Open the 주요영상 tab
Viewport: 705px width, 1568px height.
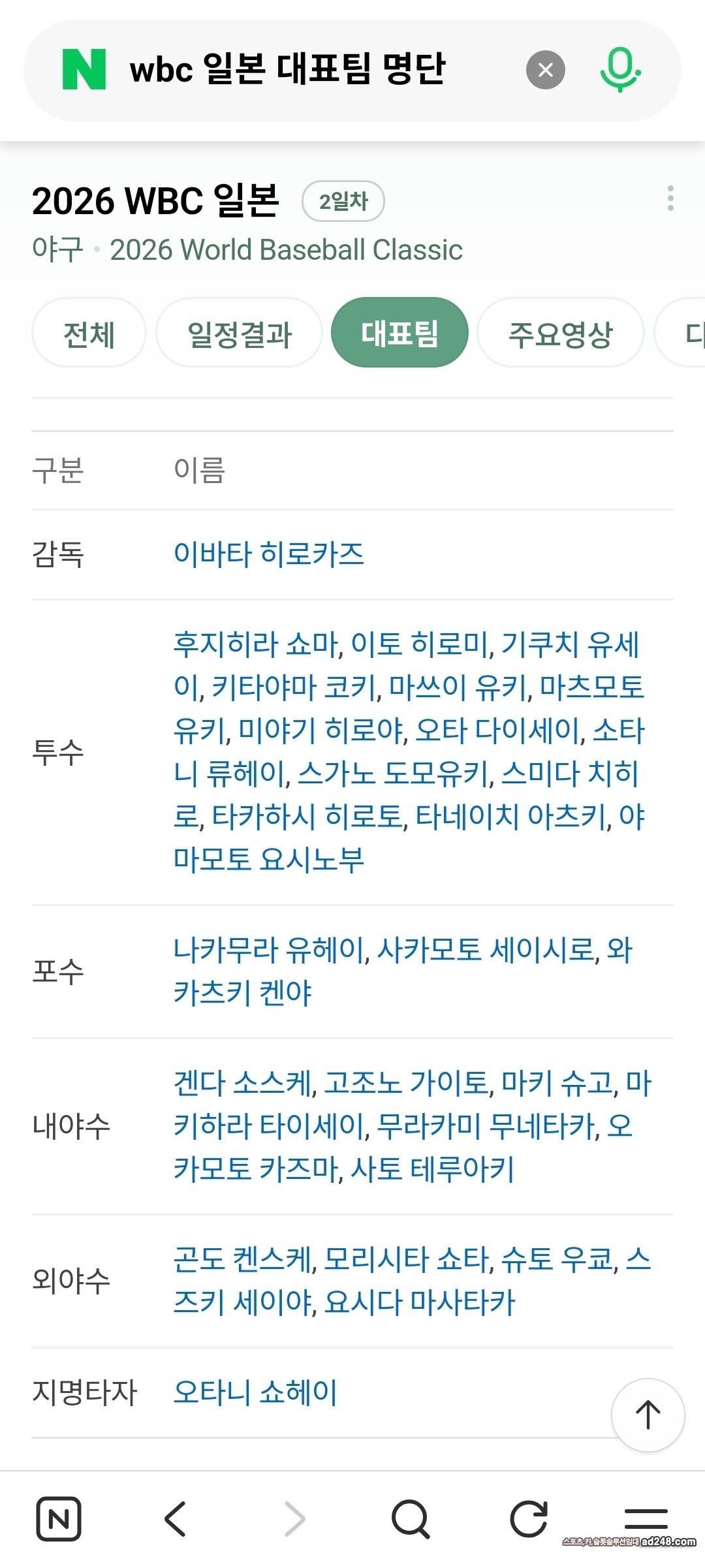click(x=560, y=334)
